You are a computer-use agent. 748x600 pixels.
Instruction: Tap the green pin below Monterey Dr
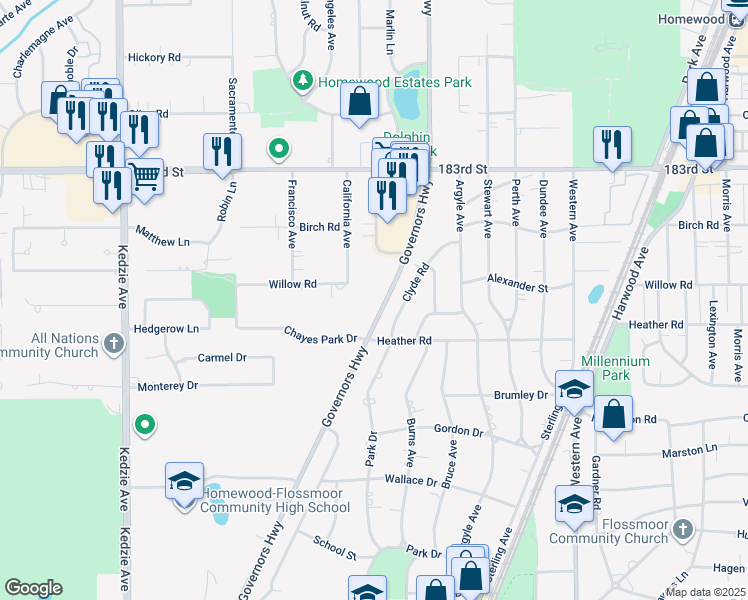coord(145,425)
